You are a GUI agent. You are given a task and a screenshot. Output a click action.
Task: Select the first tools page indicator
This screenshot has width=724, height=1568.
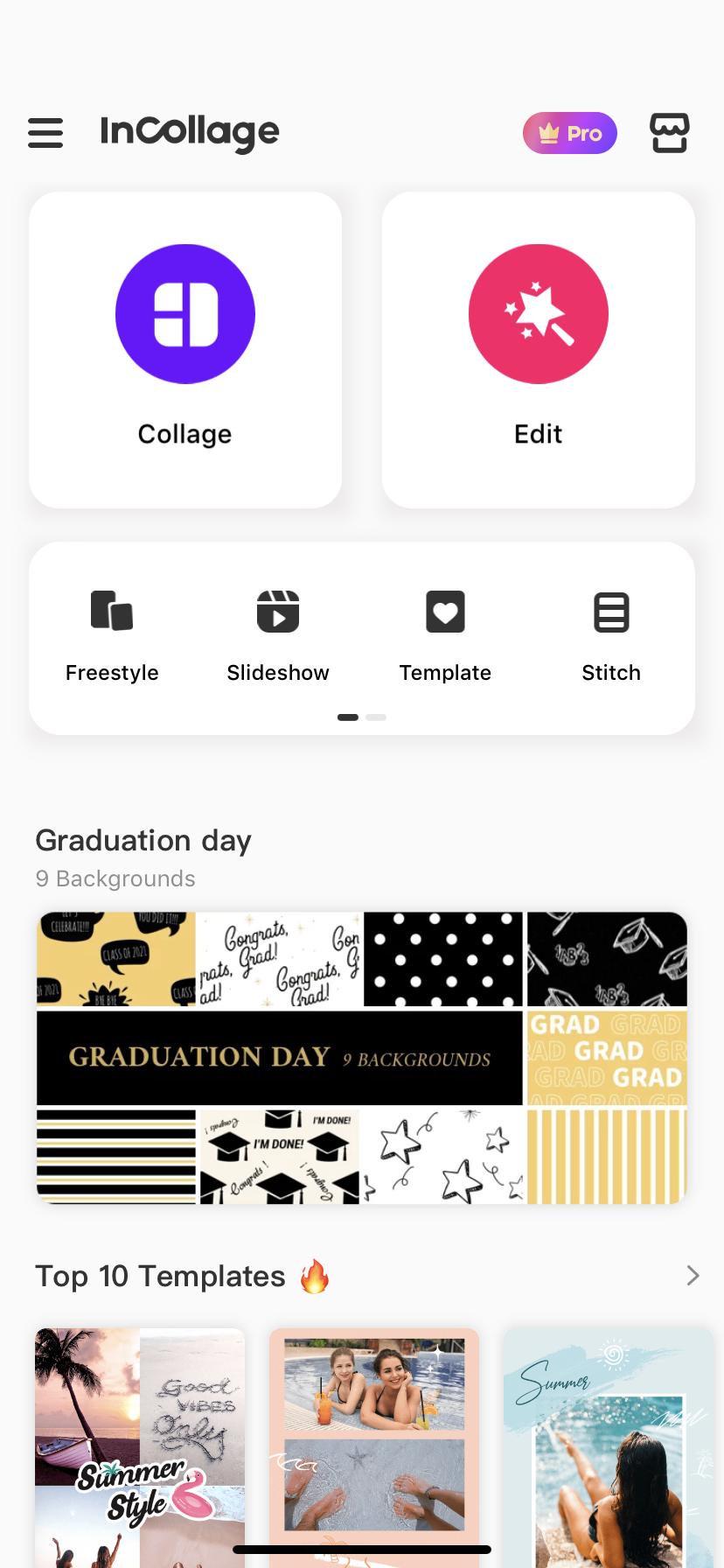pyautogui.click(x=347, y=717)
